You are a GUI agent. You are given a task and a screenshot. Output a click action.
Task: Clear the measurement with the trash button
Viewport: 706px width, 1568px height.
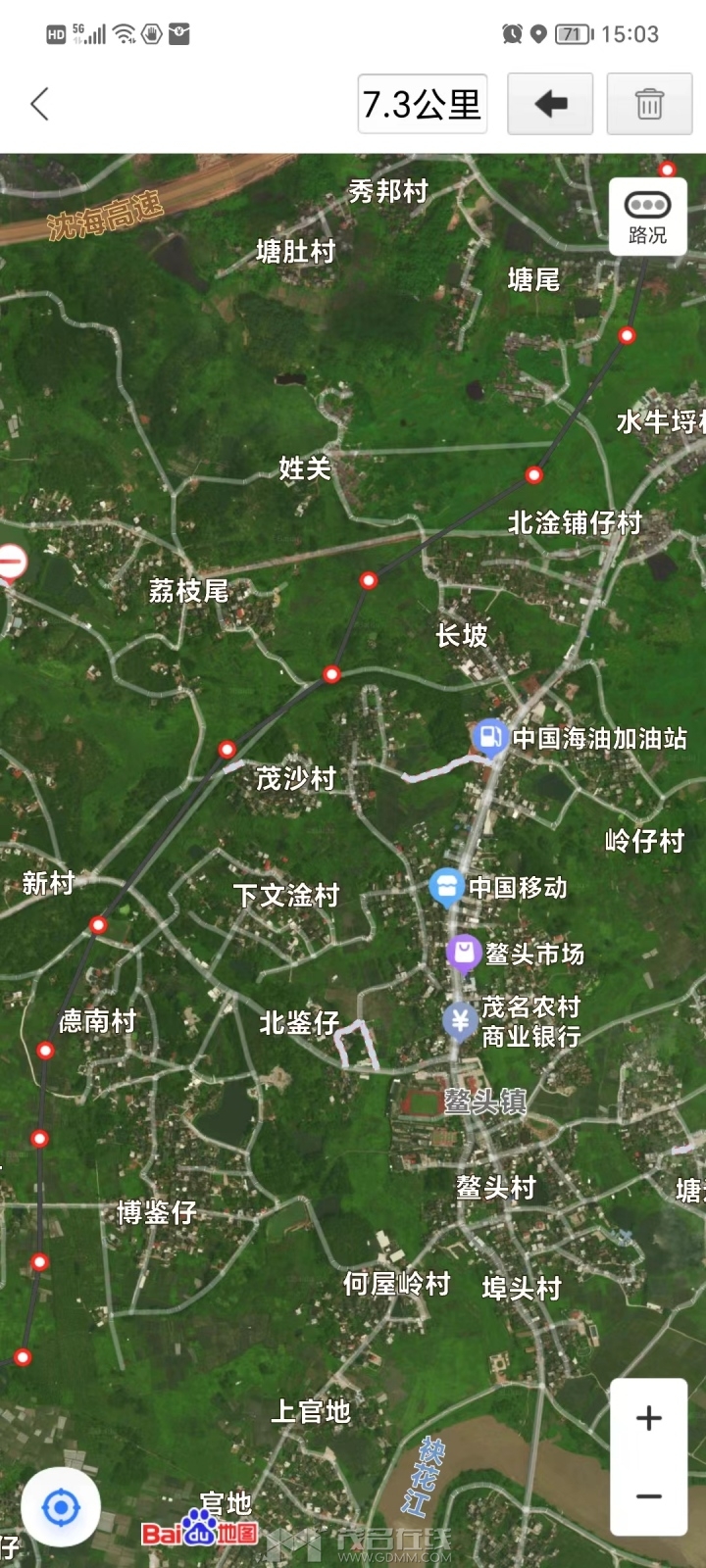[649, 104]
